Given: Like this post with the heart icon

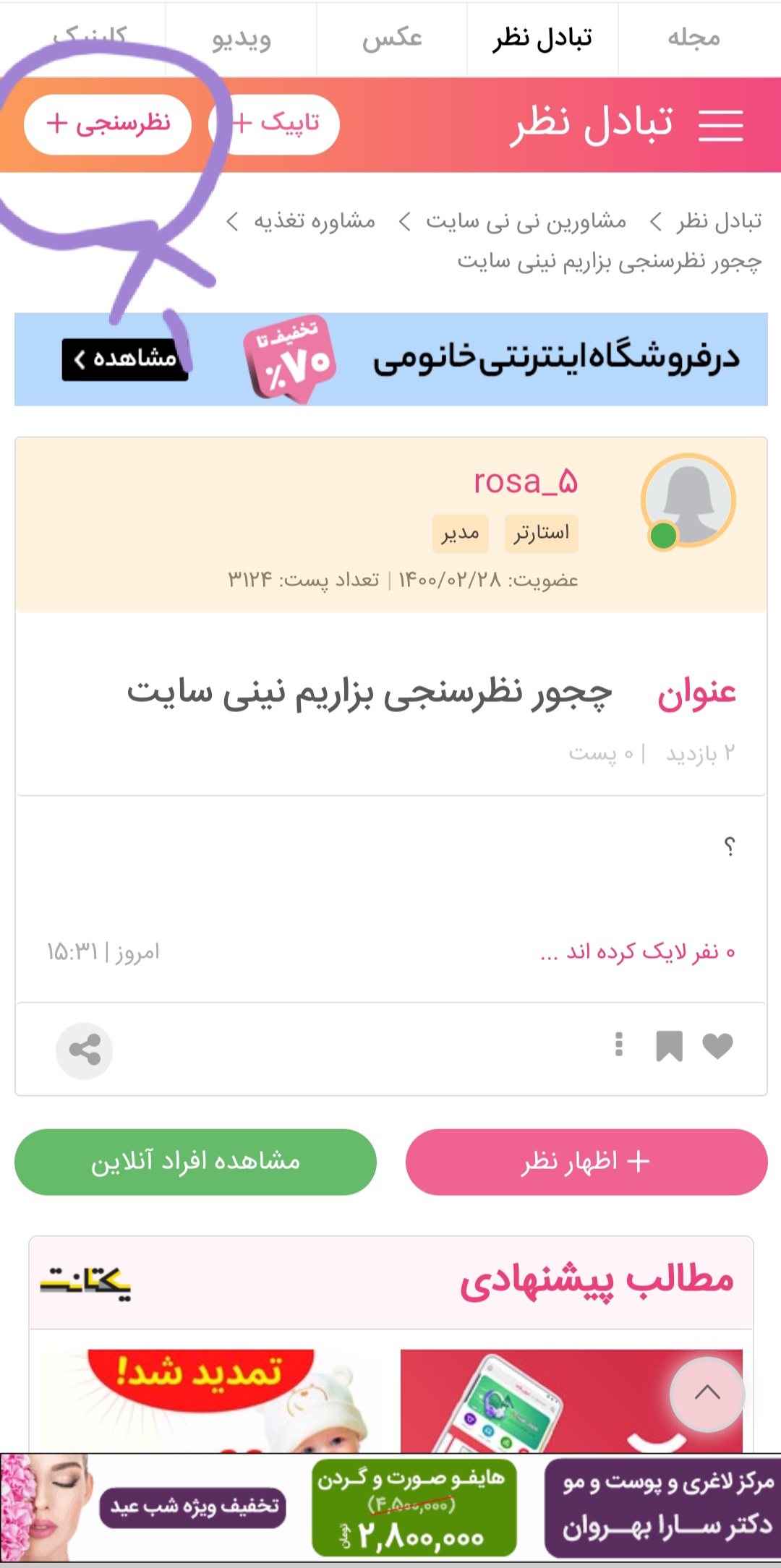Looking at the screenshot, I should [717, 1046].
